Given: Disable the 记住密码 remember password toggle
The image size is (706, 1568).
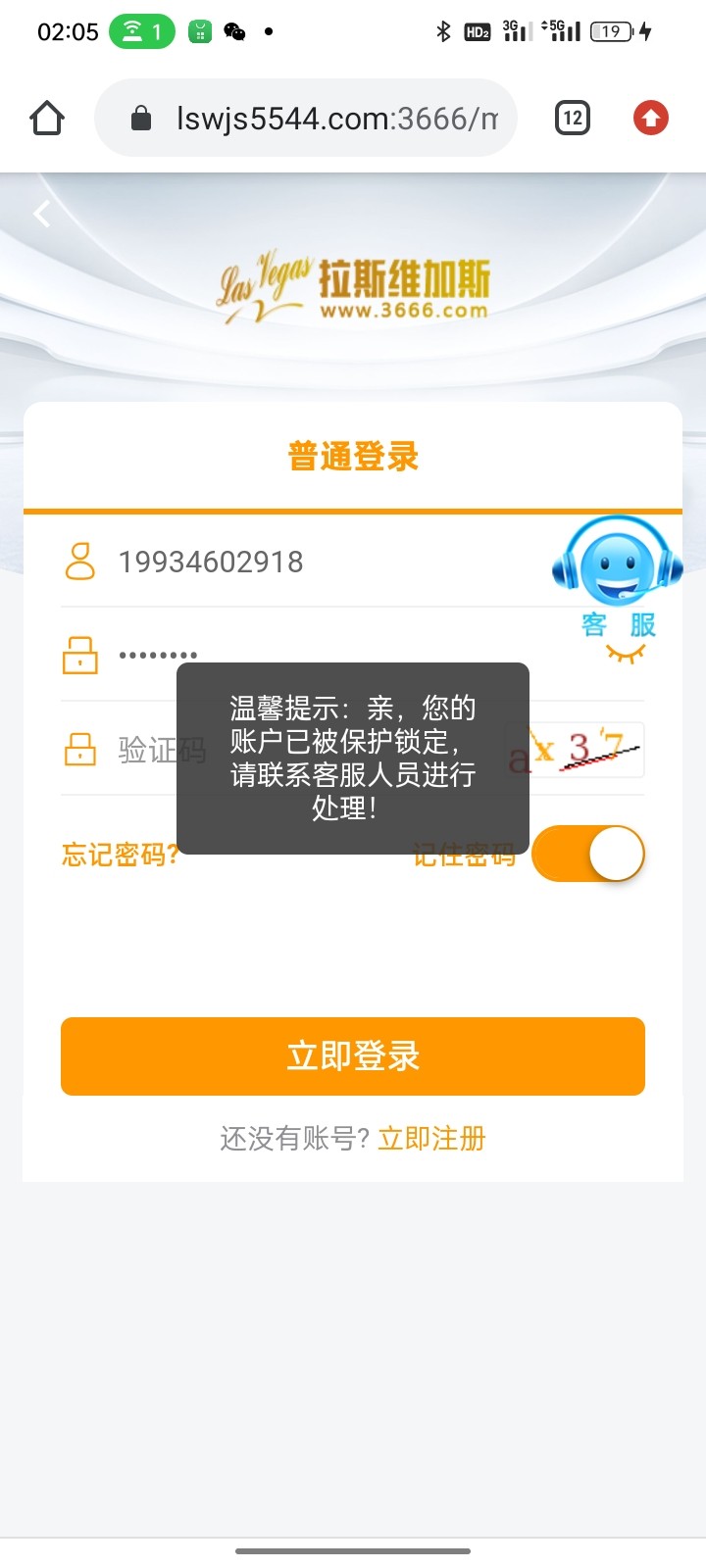Looking at the screenshot, I should tap(587, 853).
